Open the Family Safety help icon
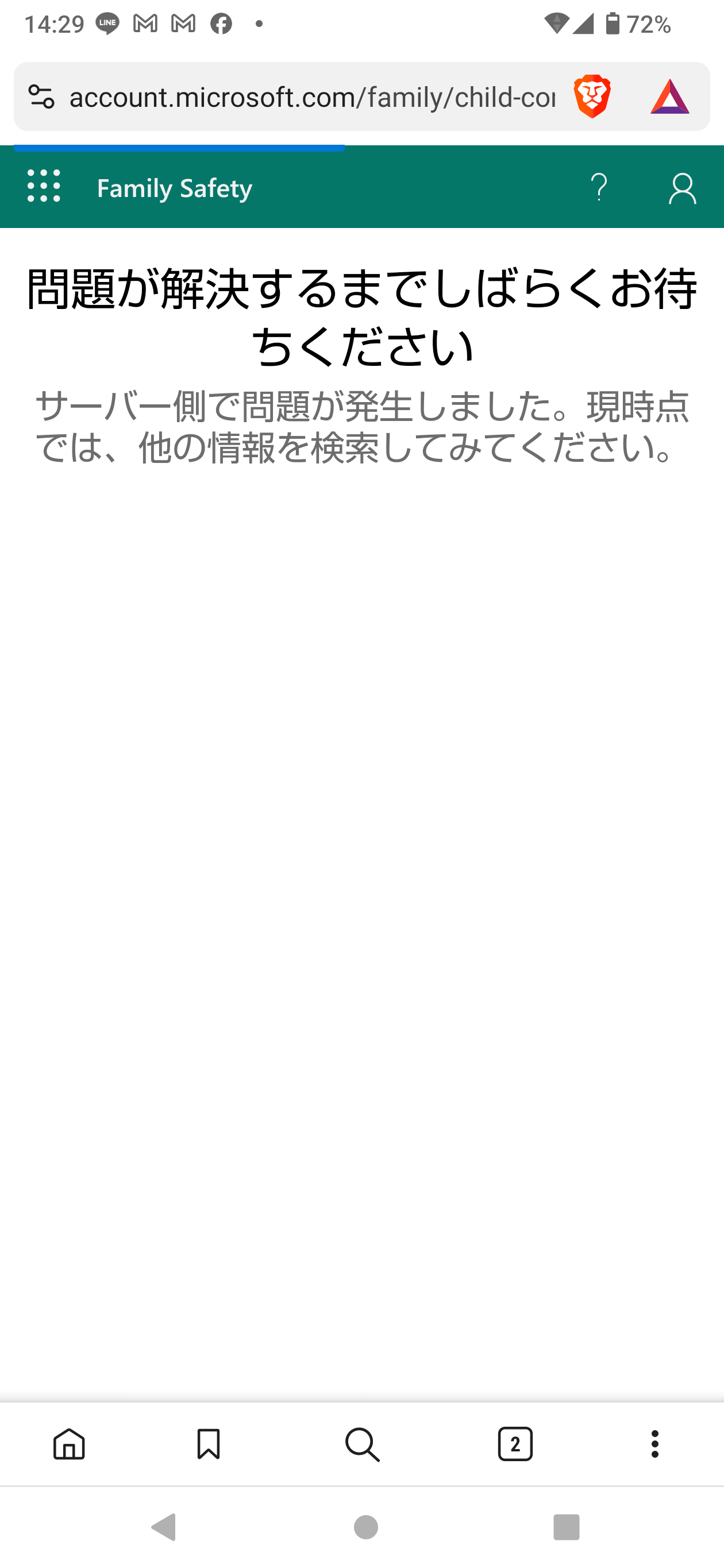The height and width of the screenshot is (1568, 724). point(599,187)
